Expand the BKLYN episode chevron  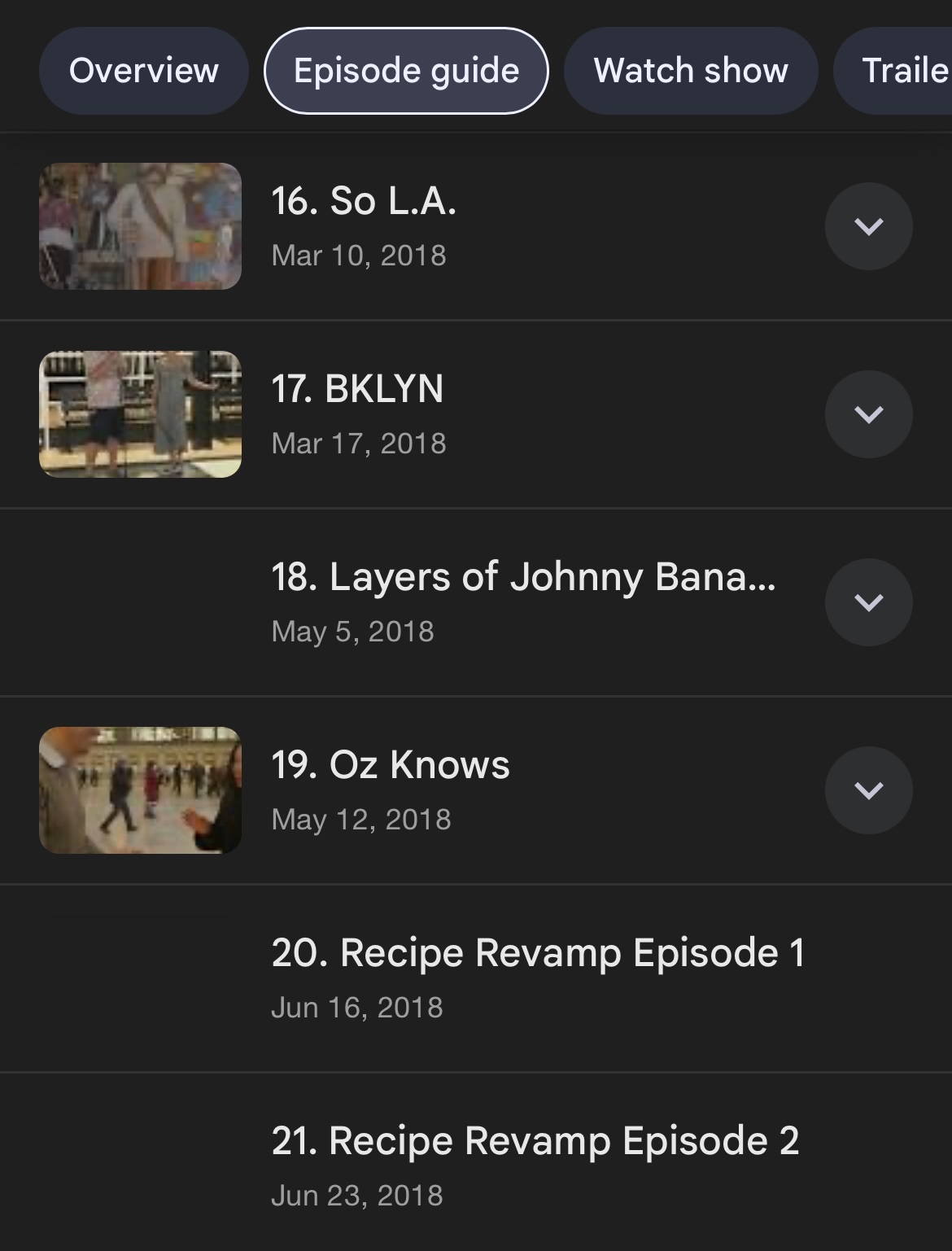[x=868, y=414]
